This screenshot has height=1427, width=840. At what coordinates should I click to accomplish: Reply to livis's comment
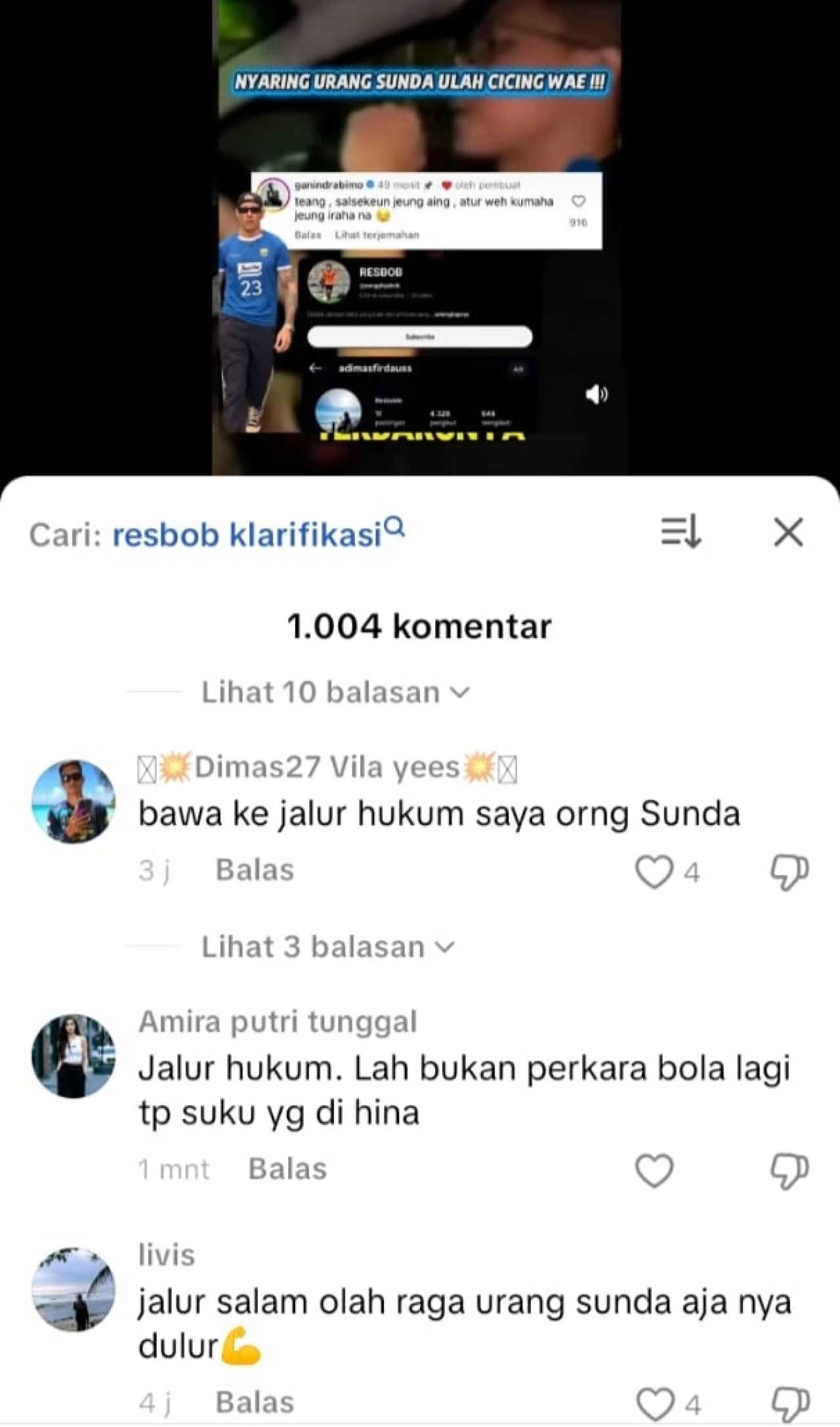coord(255,1403)
